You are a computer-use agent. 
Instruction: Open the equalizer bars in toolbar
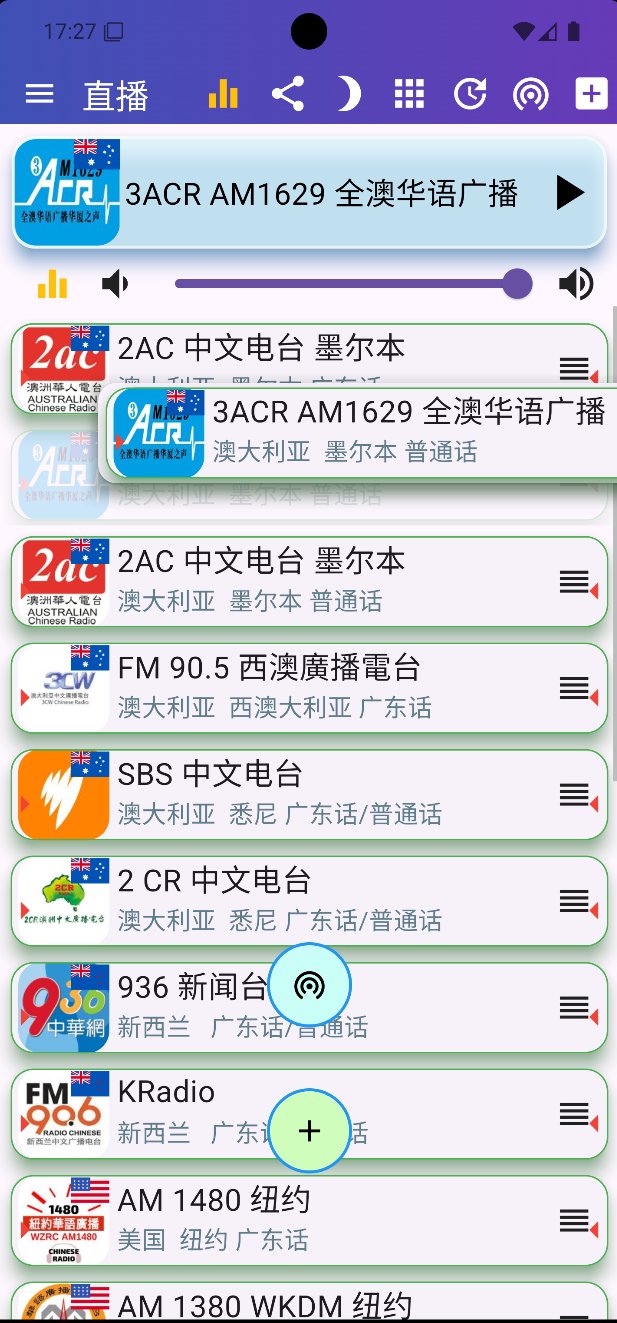pos(223,94)
